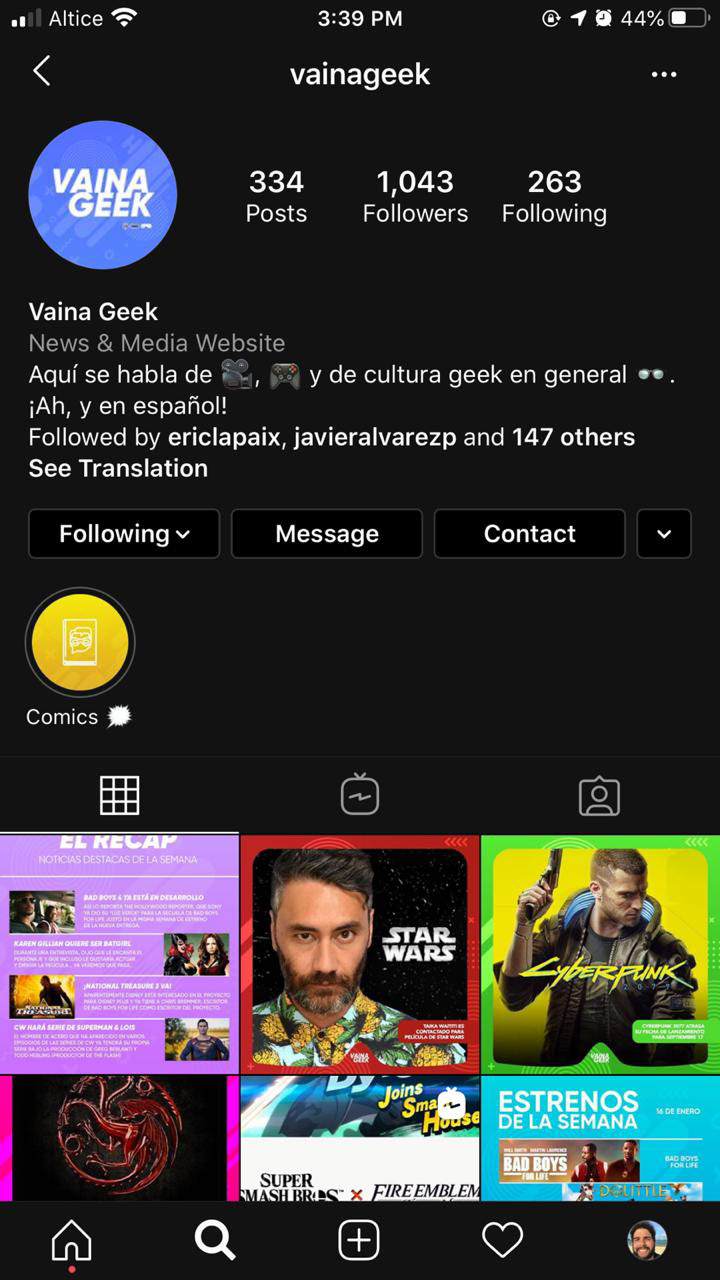Go back with the top-left arrow
This screenshot has height=1280, width=720.
point(41,72)
